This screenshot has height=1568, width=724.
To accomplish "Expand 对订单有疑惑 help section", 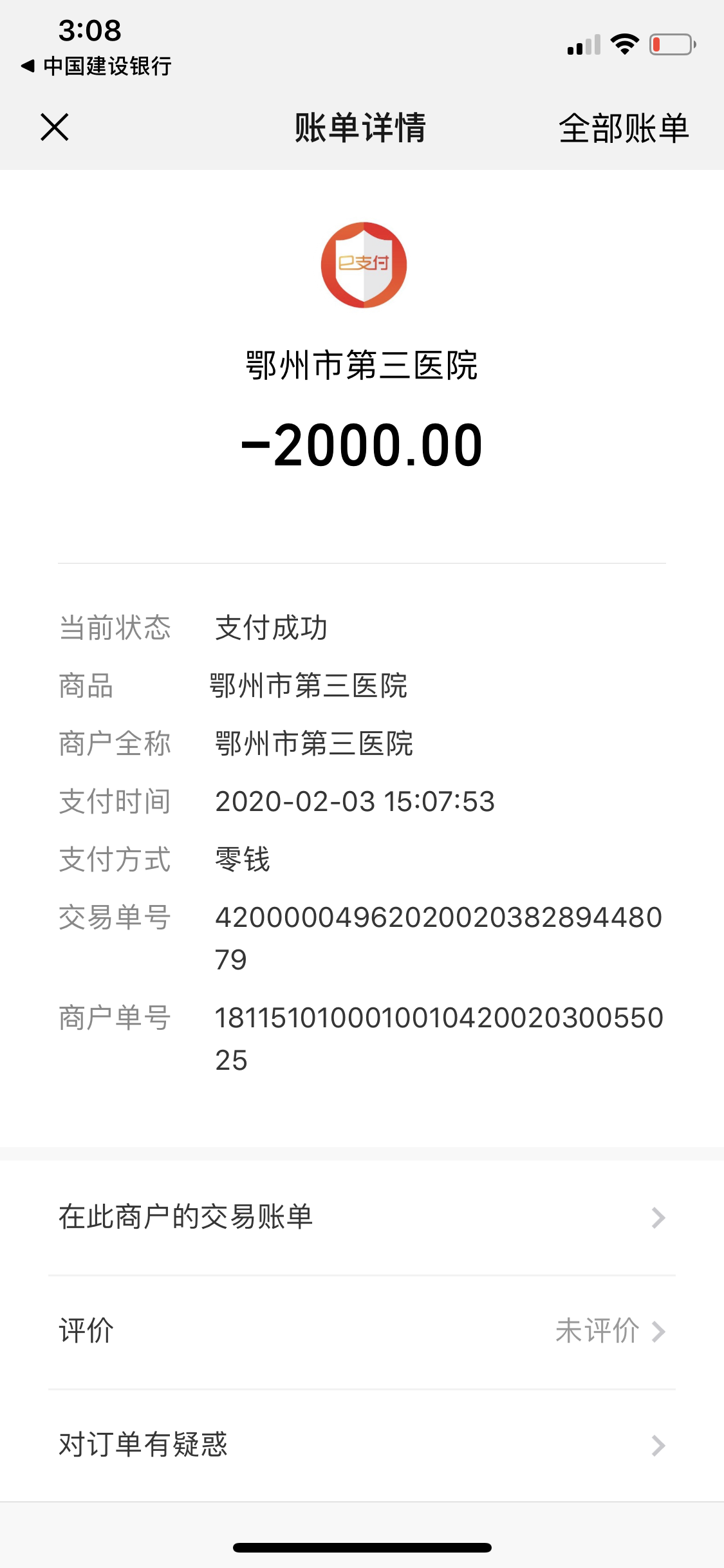I will tap(362, 1446).
